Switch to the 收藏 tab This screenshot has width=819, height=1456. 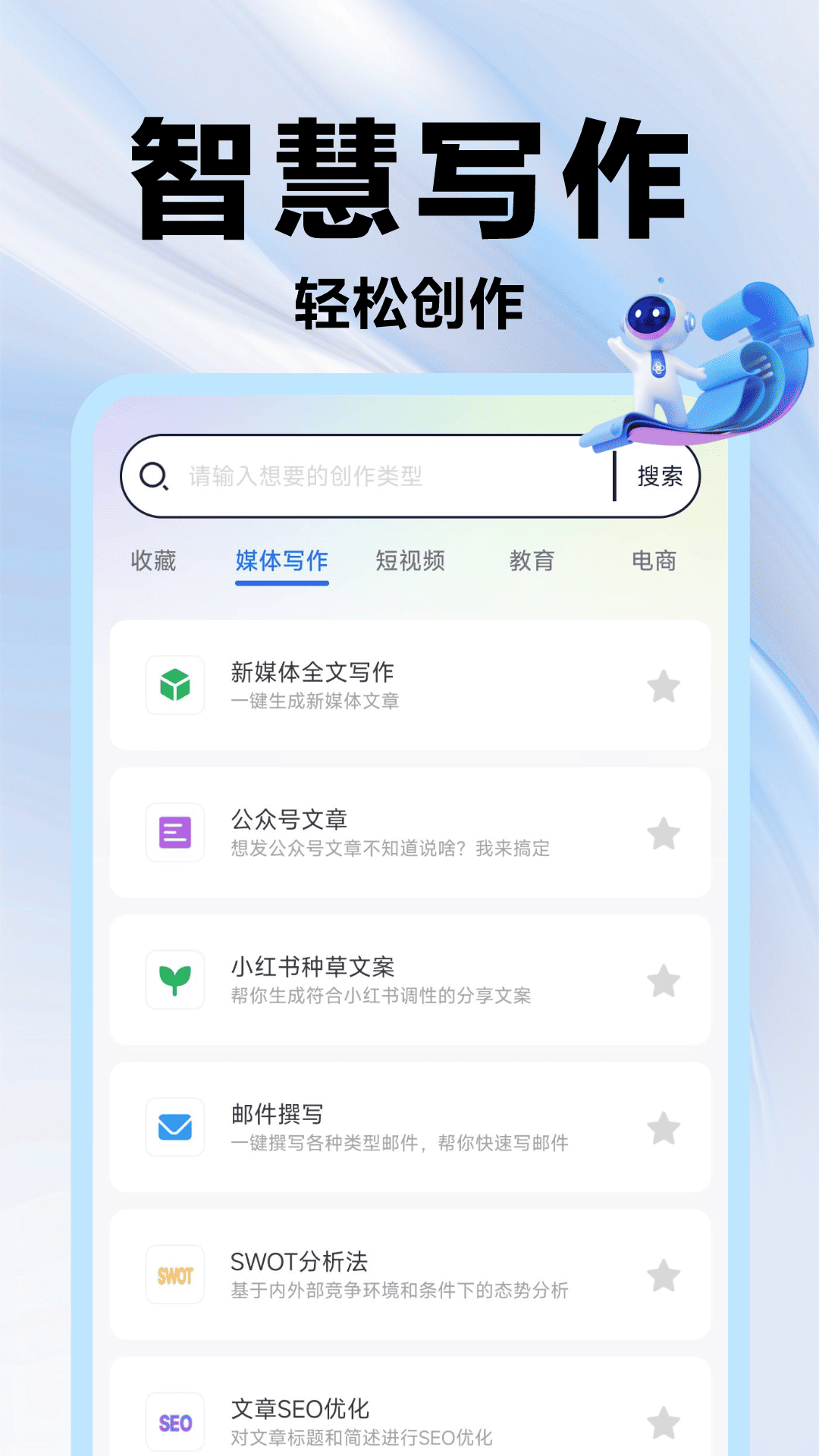click(x=153, y=561)
